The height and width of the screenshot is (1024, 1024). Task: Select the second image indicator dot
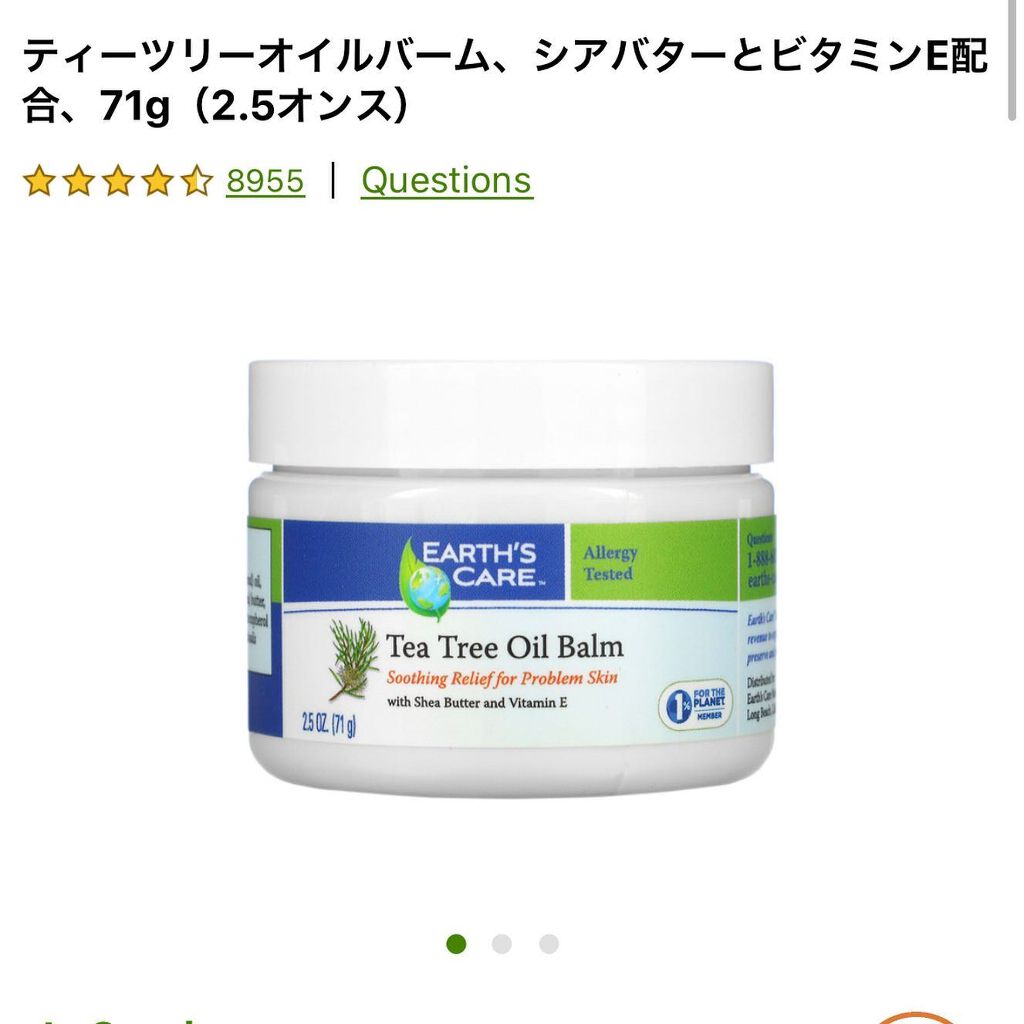pos(502,944)
